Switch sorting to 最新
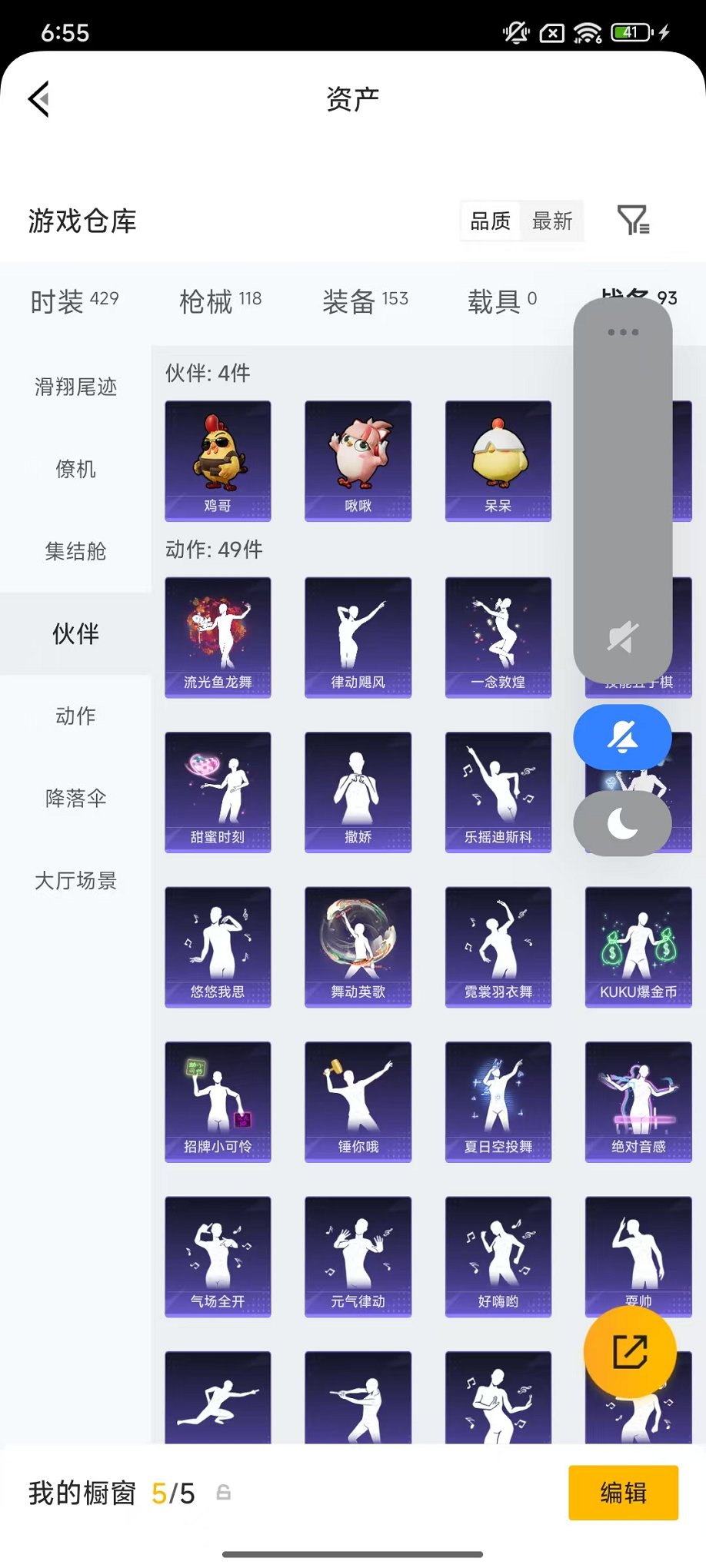This screenshot has width=706, height=1568. 553,221
